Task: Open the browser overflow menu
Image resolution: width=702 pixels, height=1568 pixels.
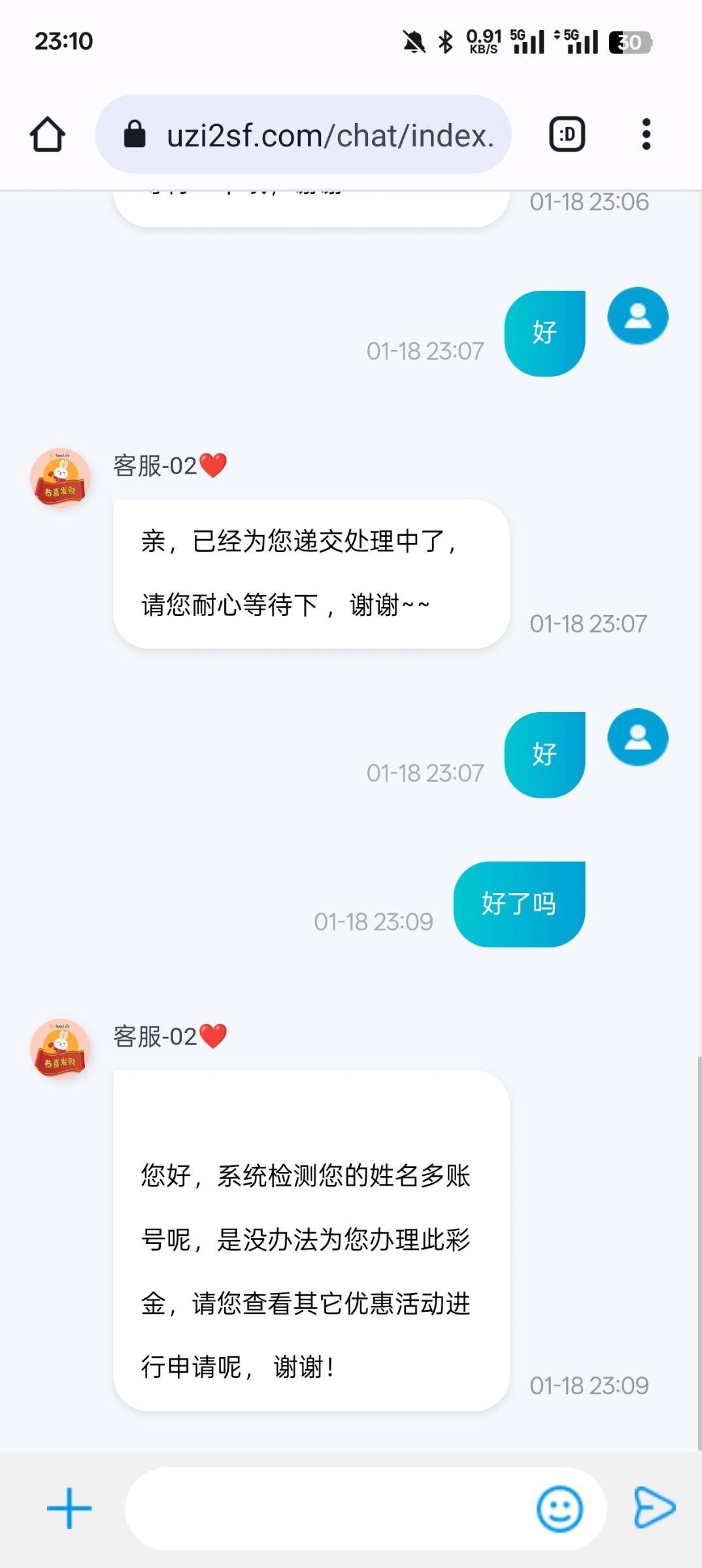Action: point(646,135)
